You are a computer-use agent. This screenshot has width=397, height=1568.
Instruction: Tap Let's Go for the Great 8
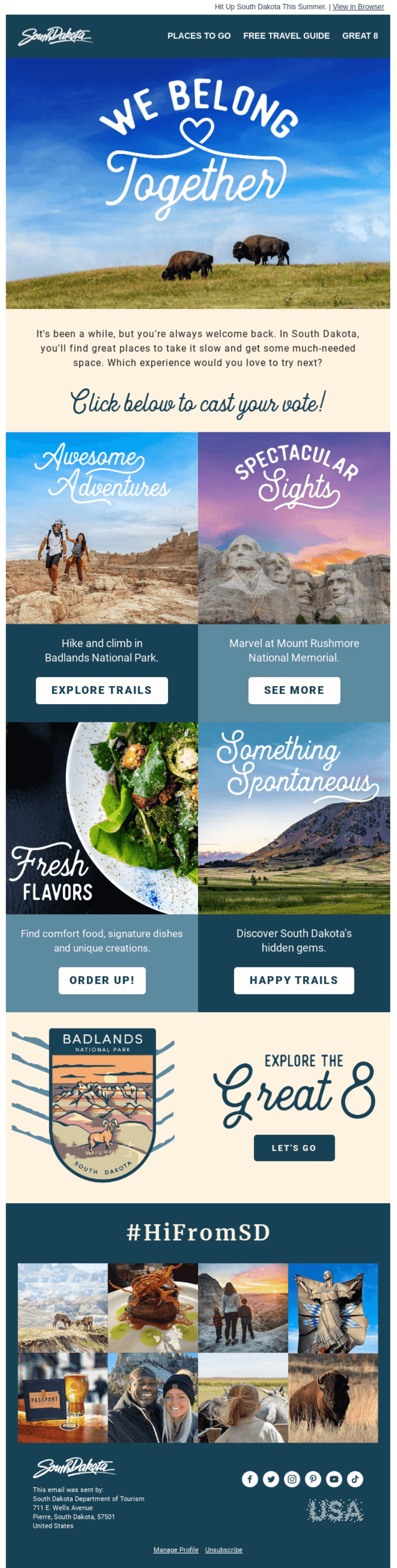(x=294, y=1147)
